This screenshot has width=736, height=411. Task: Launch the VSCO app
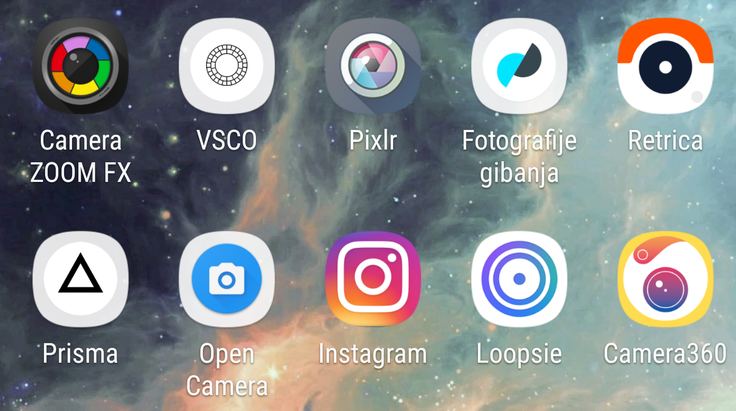coord(226,67)
